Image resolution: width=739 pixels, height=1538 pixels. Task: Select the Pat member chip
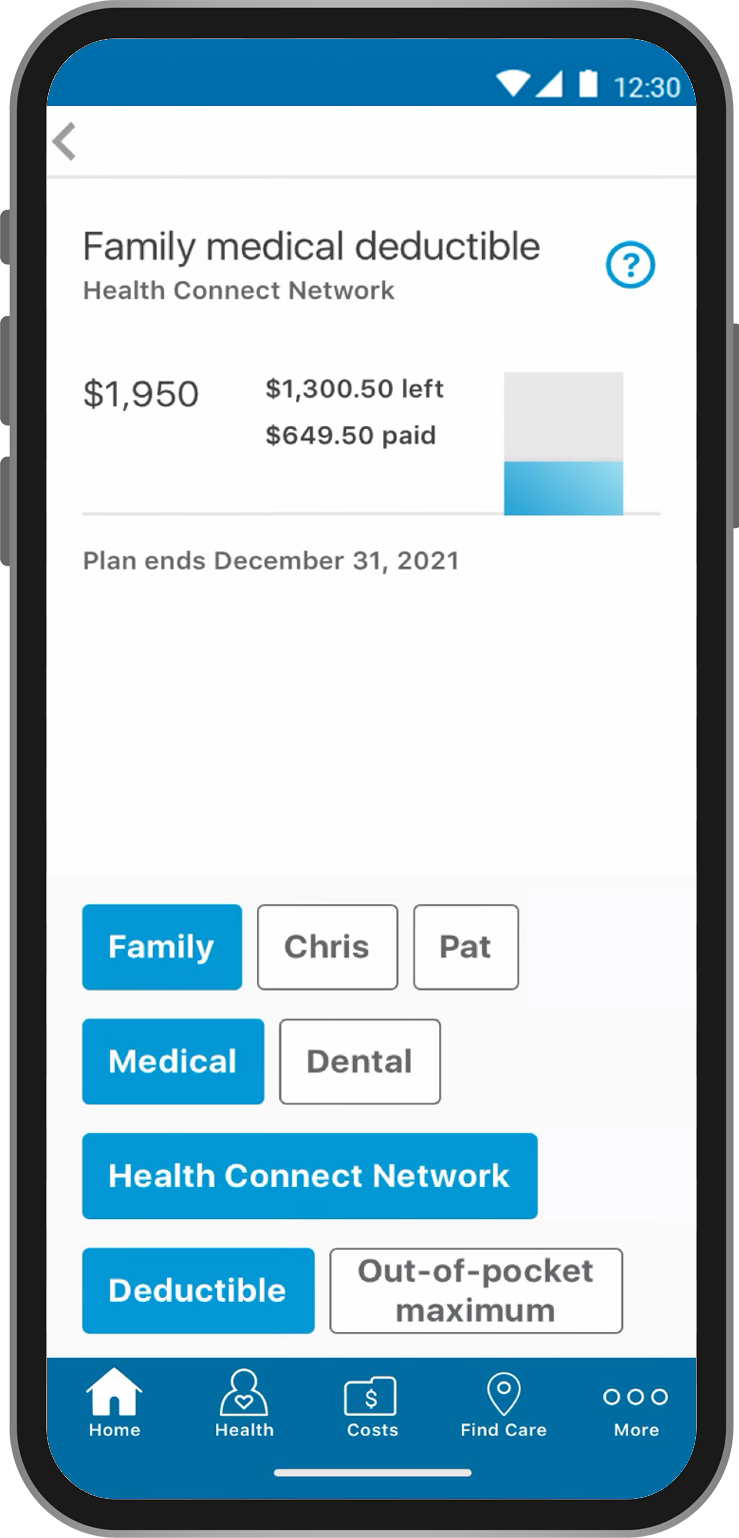click(465, 946)
